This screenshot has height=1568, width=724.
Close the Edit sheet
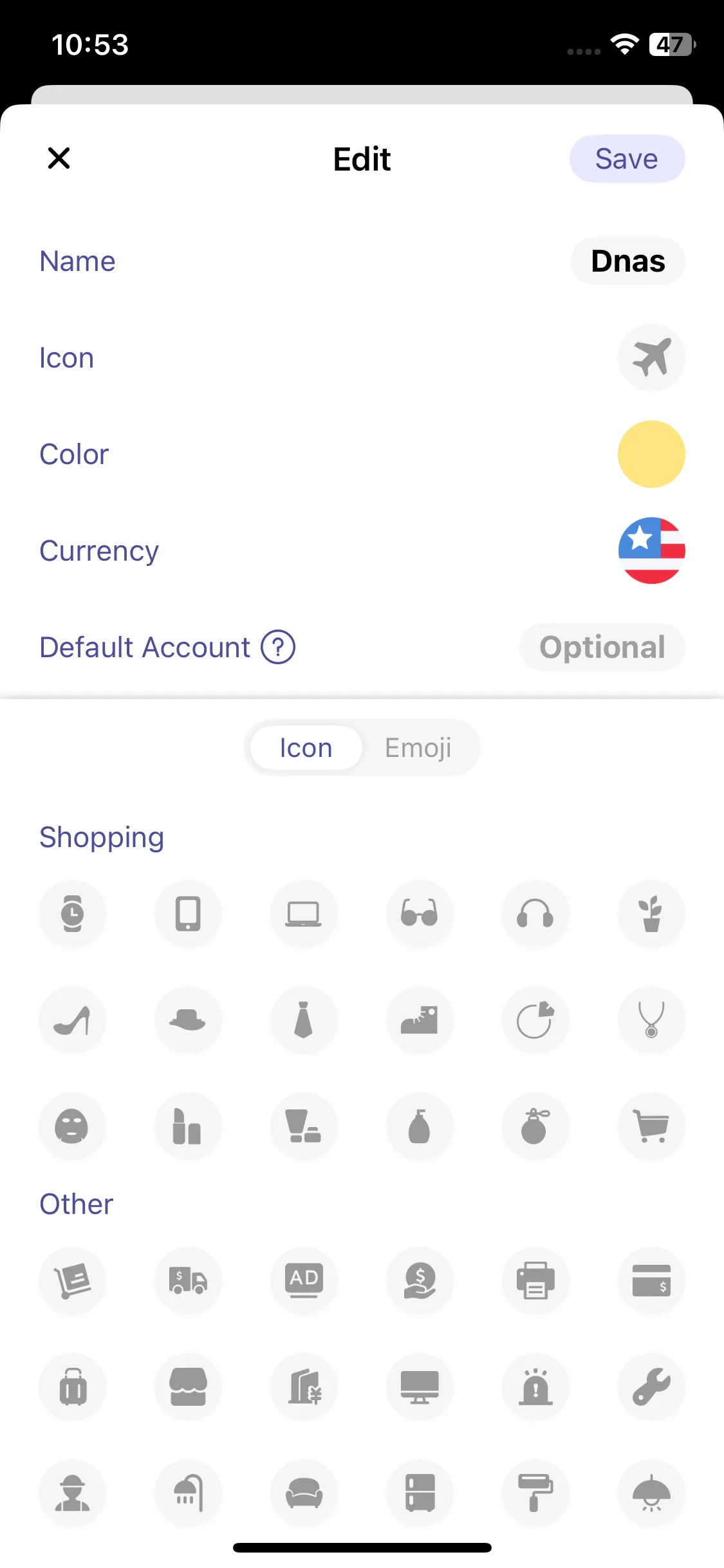[x=59, y=158]
